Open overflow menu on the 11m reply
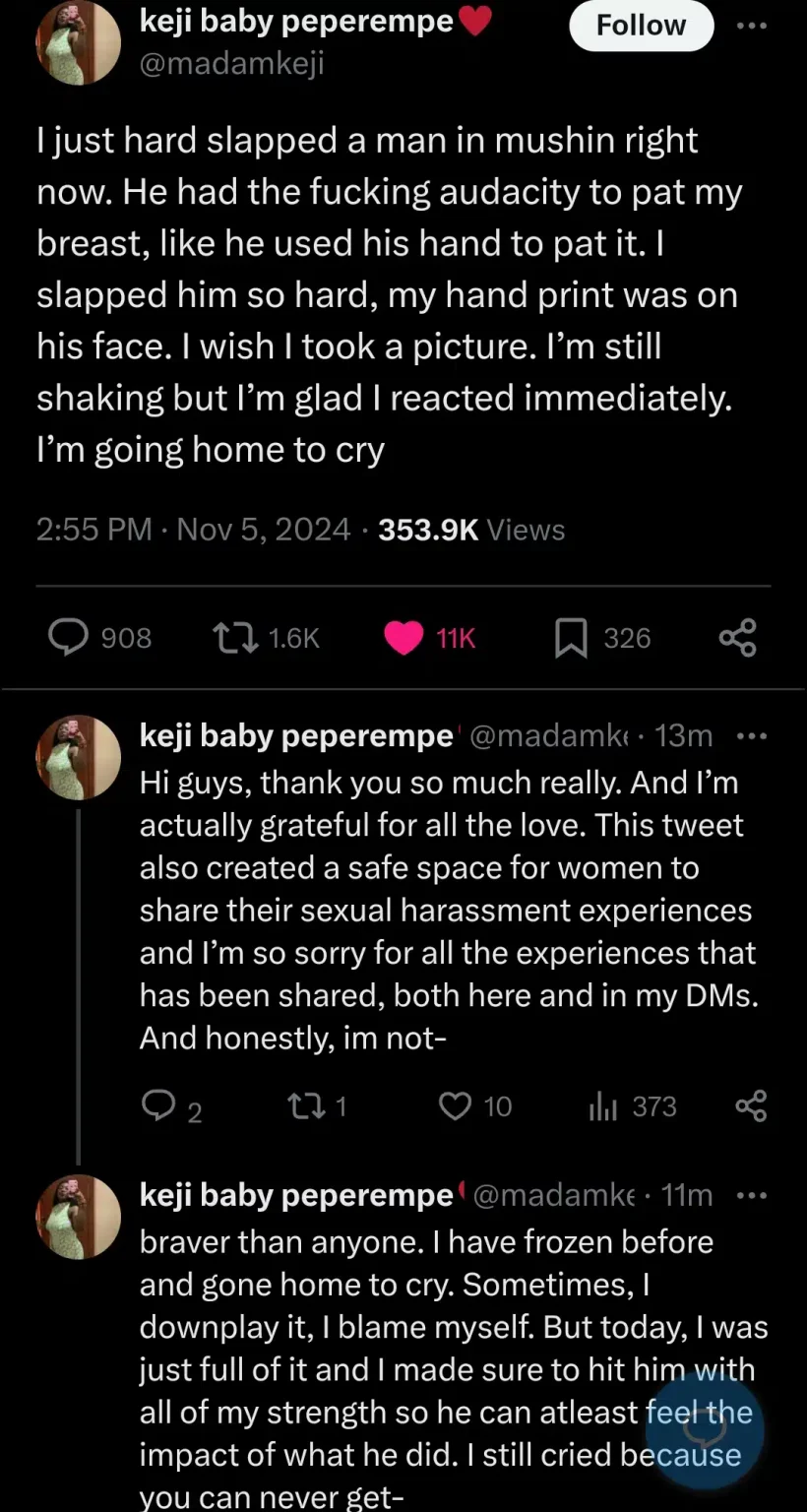807x1512 pixels. pyautogui.click(x=751, y=1195)
